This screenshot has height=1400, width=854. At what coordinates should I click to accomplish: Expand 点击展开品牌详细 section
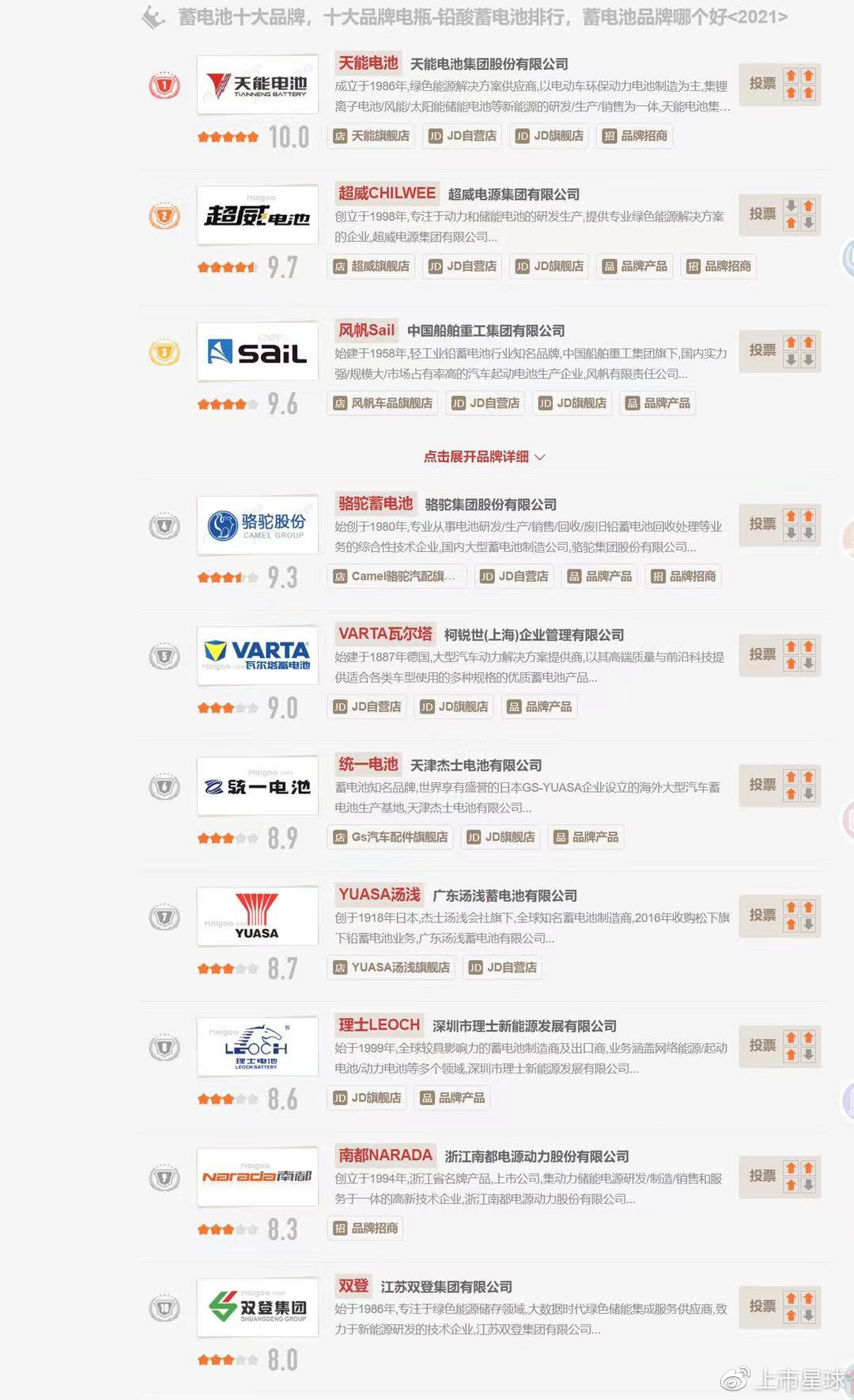484,456
